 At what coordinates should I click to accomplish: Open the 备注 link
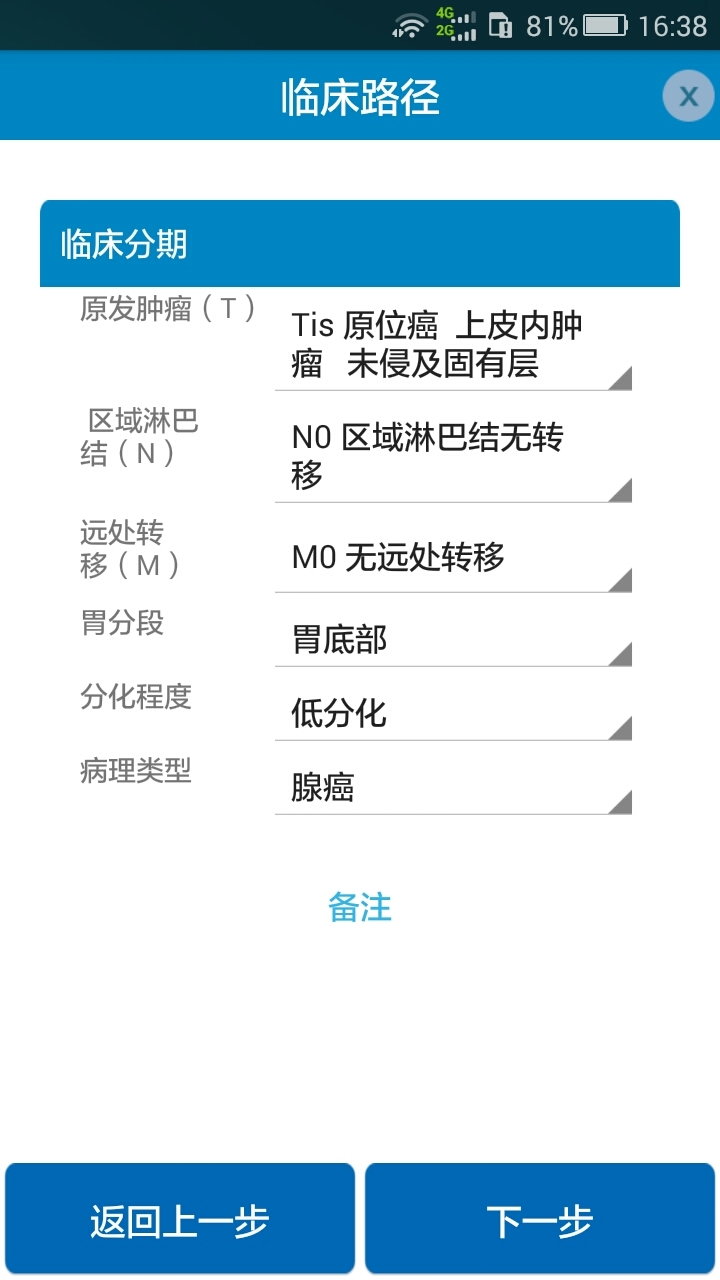pyautogui.click(x=360, y=908)
